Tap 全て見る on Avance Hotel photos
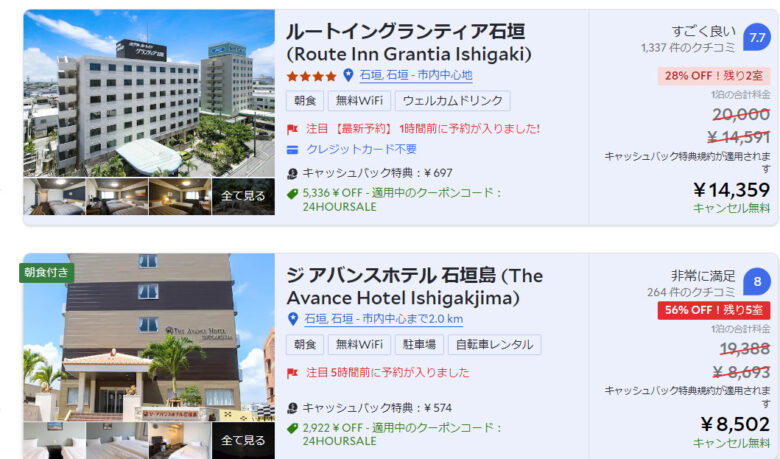Image resolution: width=780 pixels, height=459 pixels. tap(243, 439)
